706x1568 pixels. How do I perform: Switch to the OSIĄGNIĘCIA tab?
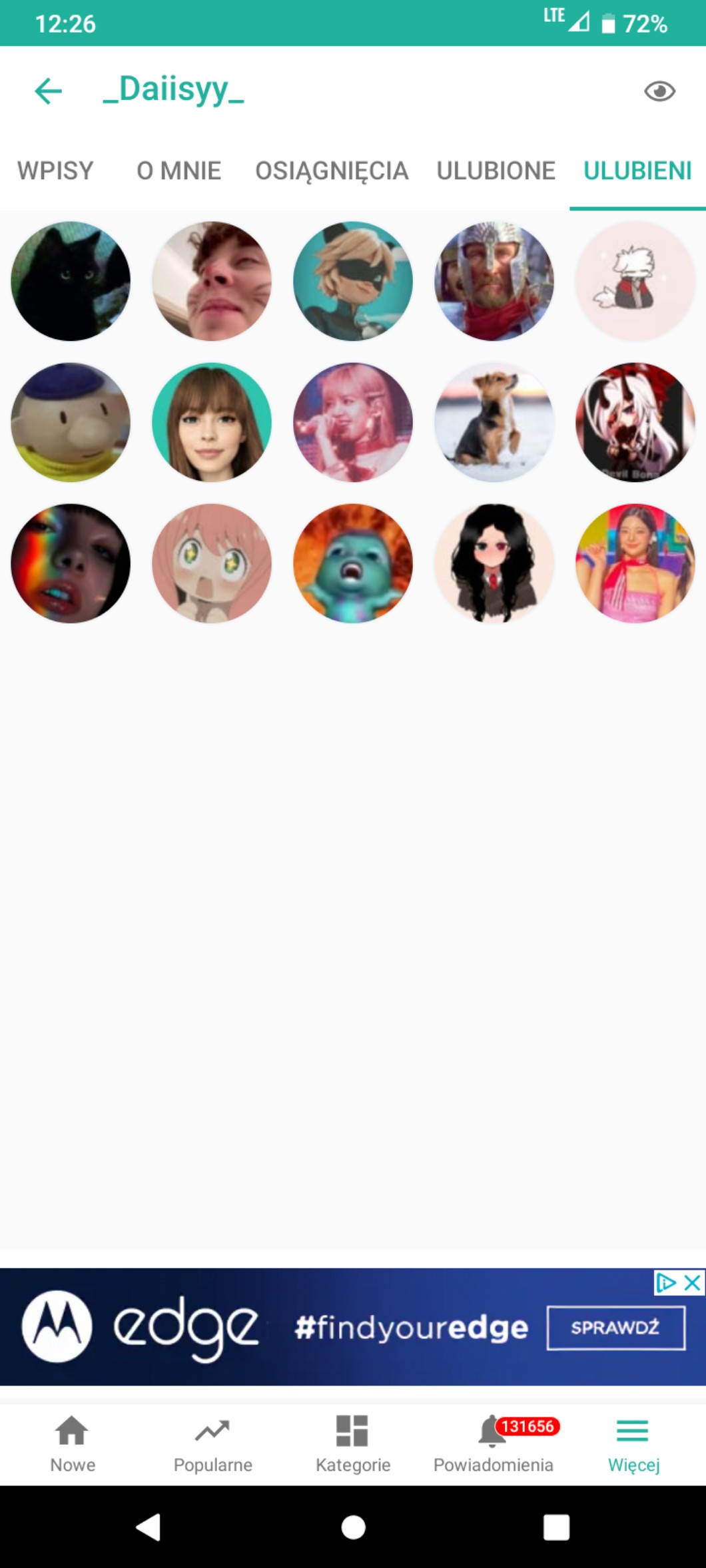(332, 171)
